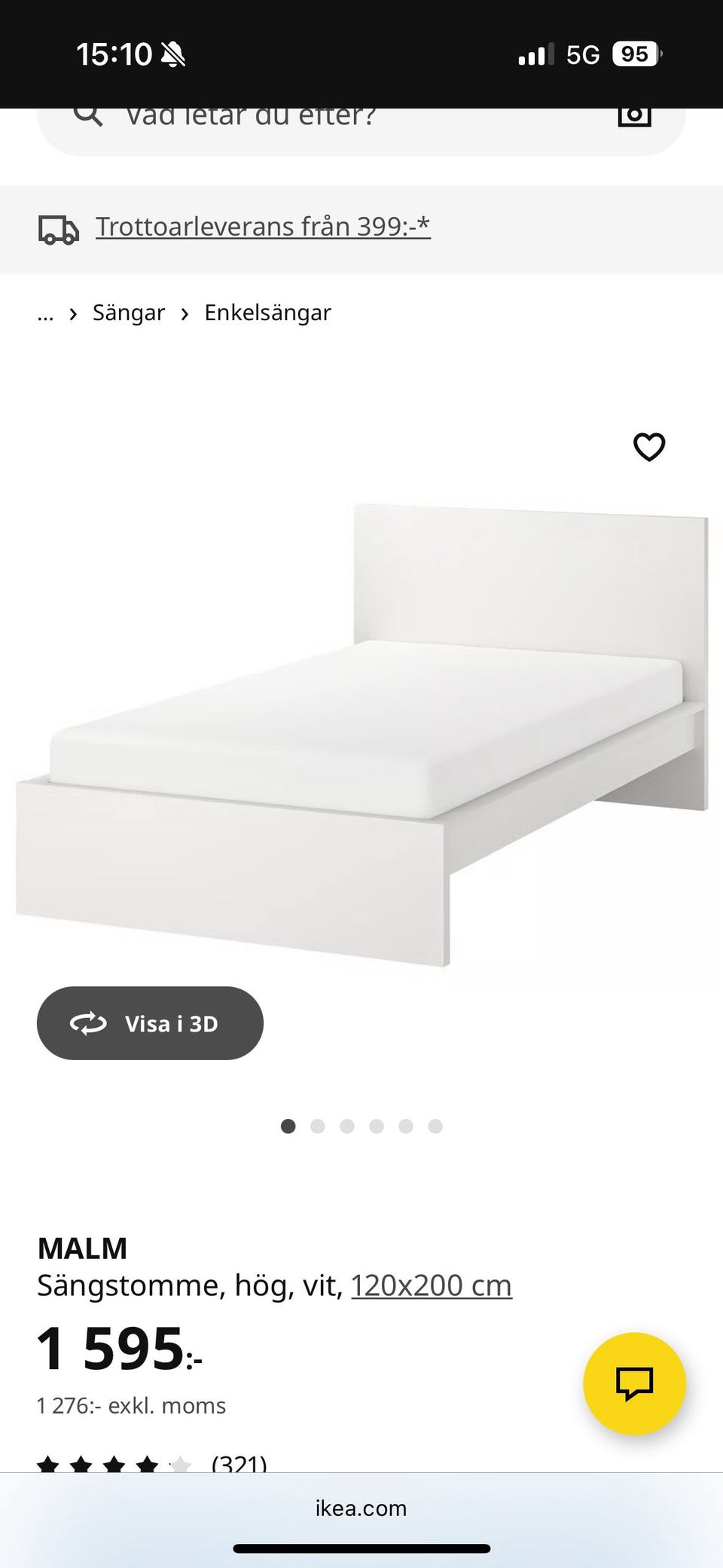Tap the Visa i 3D button
Screen dimensions: 723x1568
[x=150, y=1023]
